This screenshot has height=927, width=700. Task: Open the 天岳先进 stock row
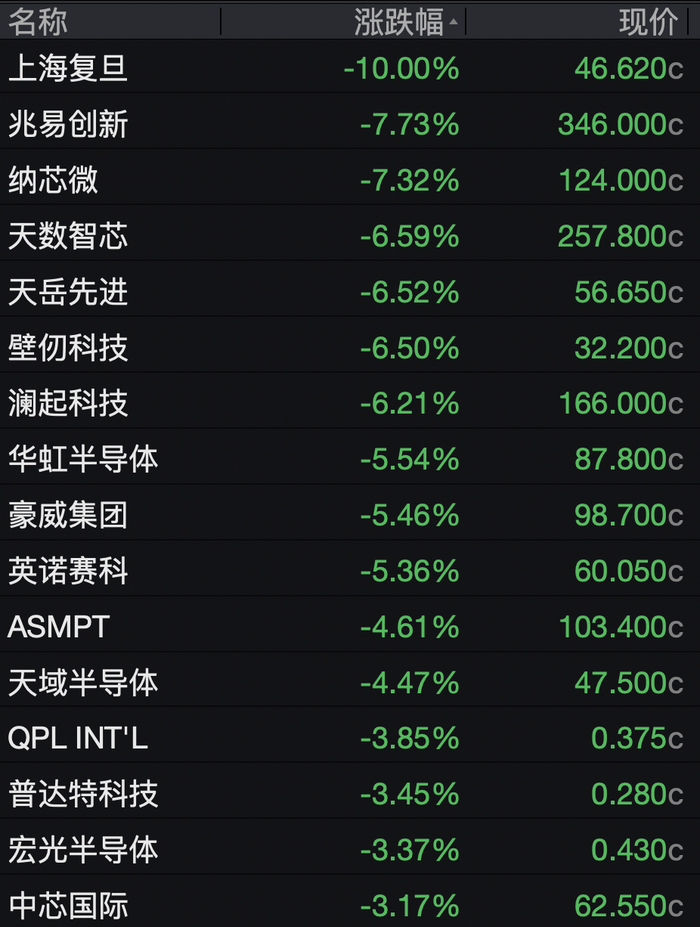(350, 291)
